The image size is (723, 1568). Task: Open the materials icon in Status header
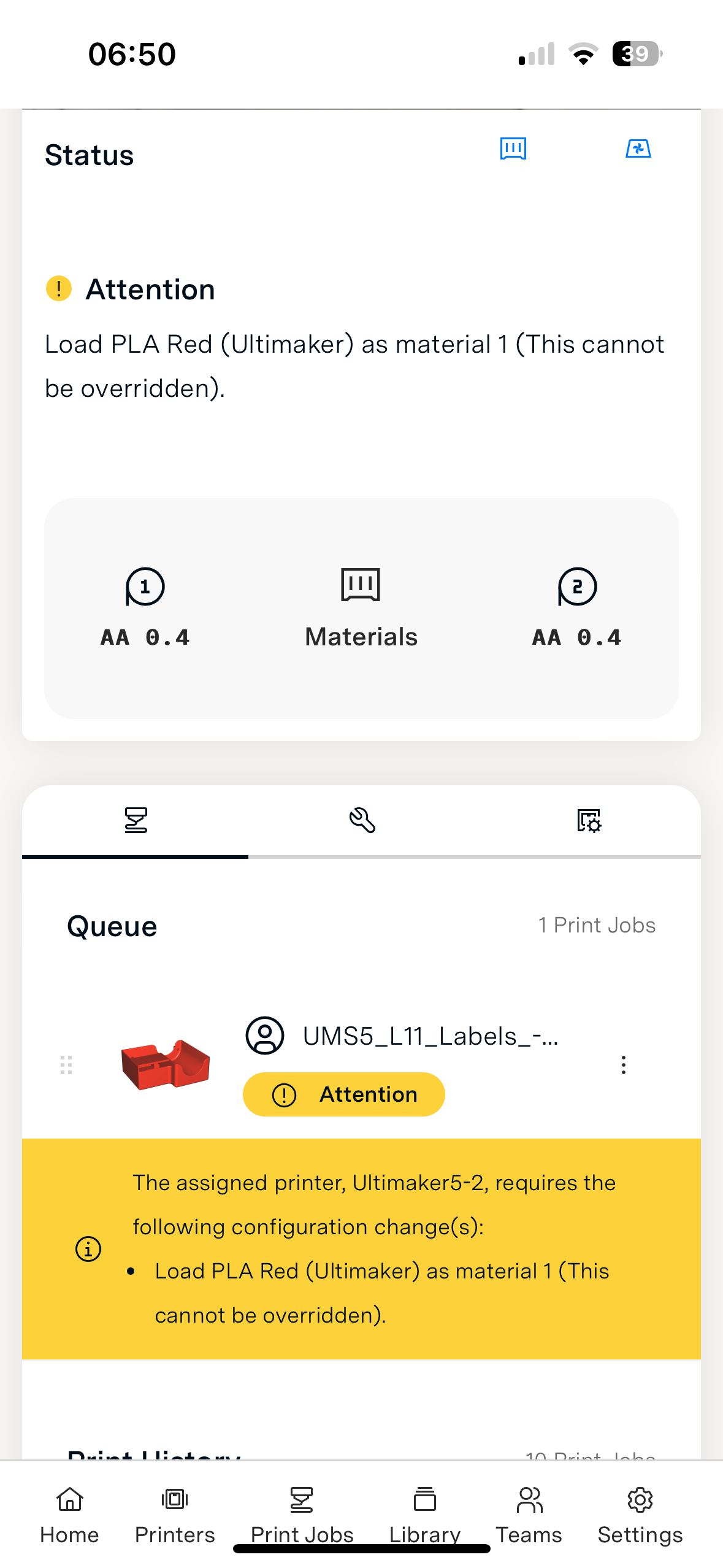click(x=513, y=148)
